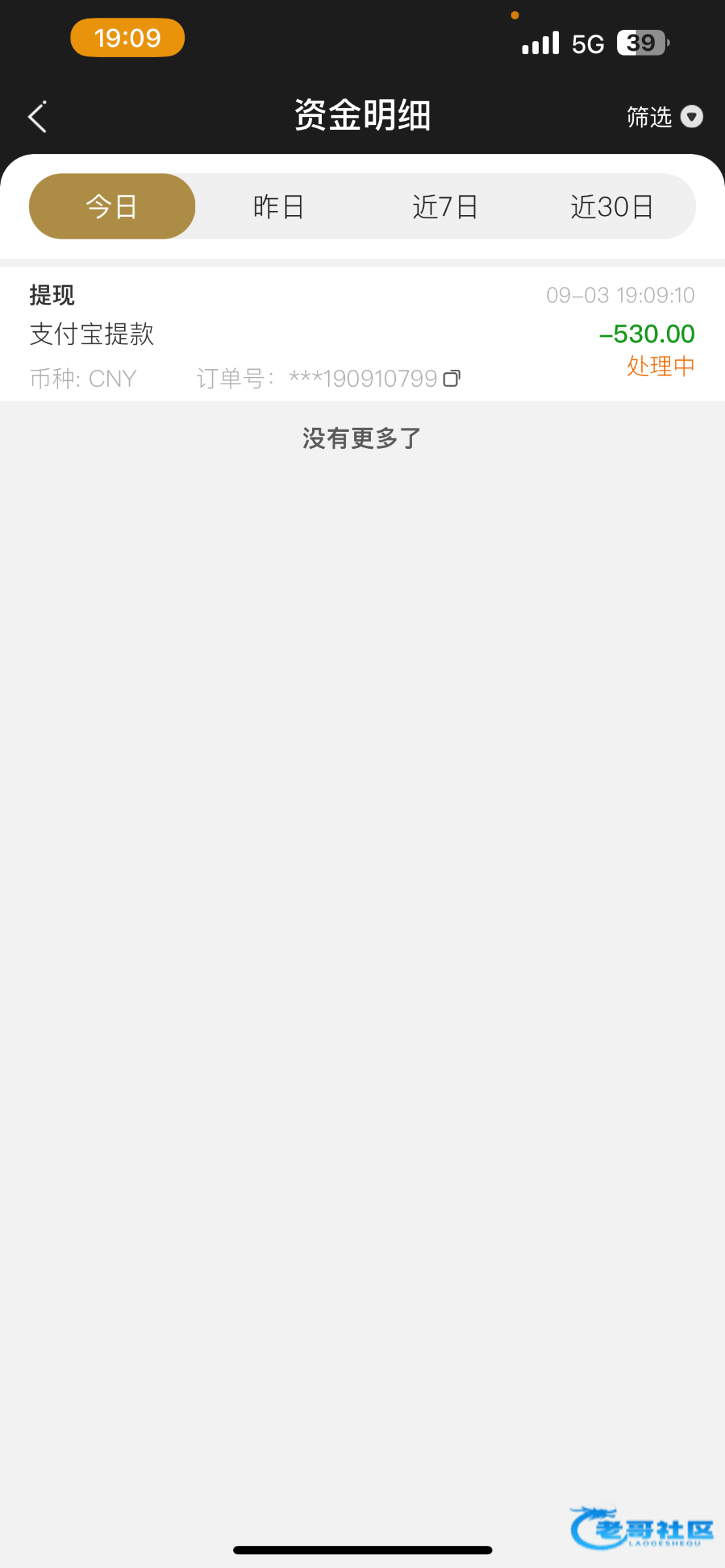Open the 支付宝提款 withdrawal record

click(362, 334)
